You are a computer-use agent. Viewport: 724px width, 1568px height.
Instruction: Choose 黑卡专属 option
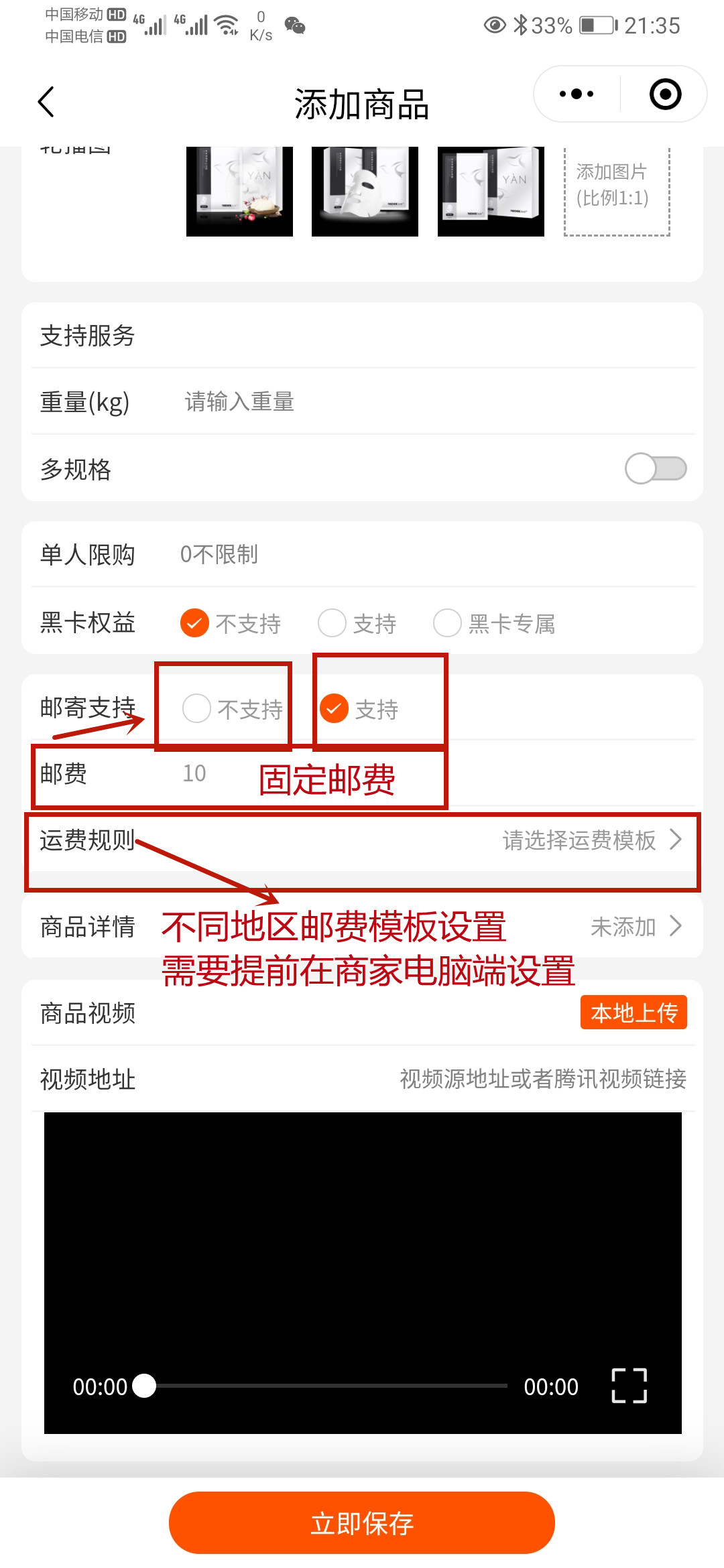[x=448, y=623]
